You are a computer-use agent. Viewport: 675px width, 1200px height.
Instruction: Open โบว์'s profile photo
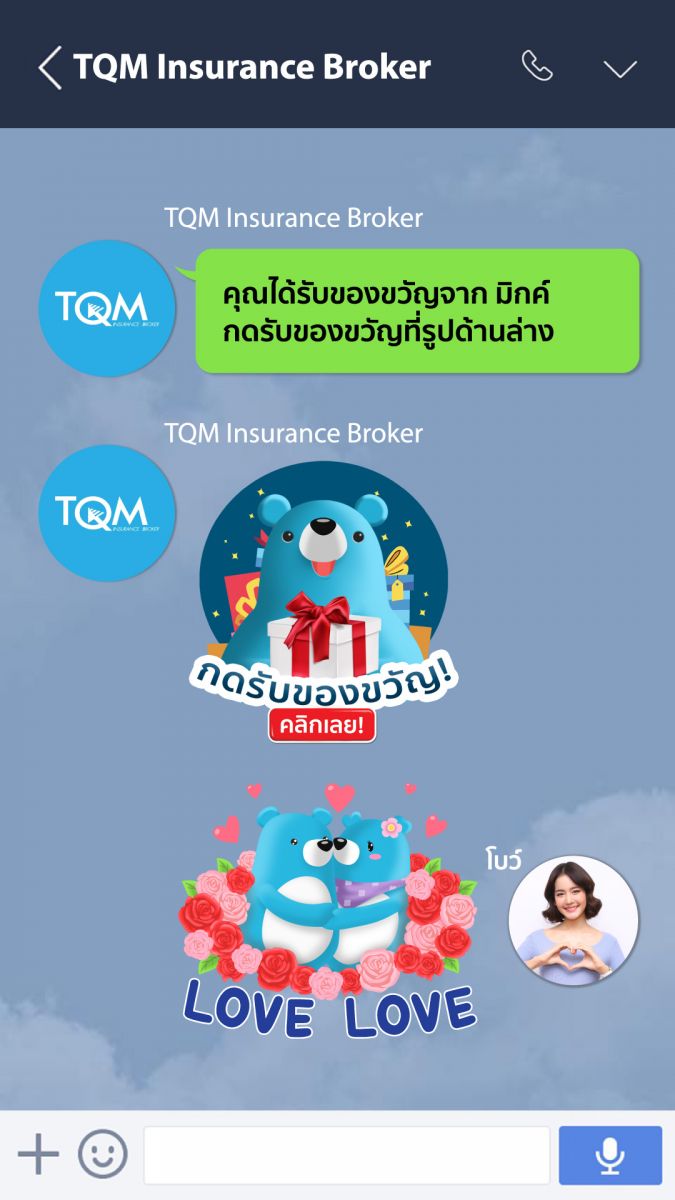[x=573, y=921]
